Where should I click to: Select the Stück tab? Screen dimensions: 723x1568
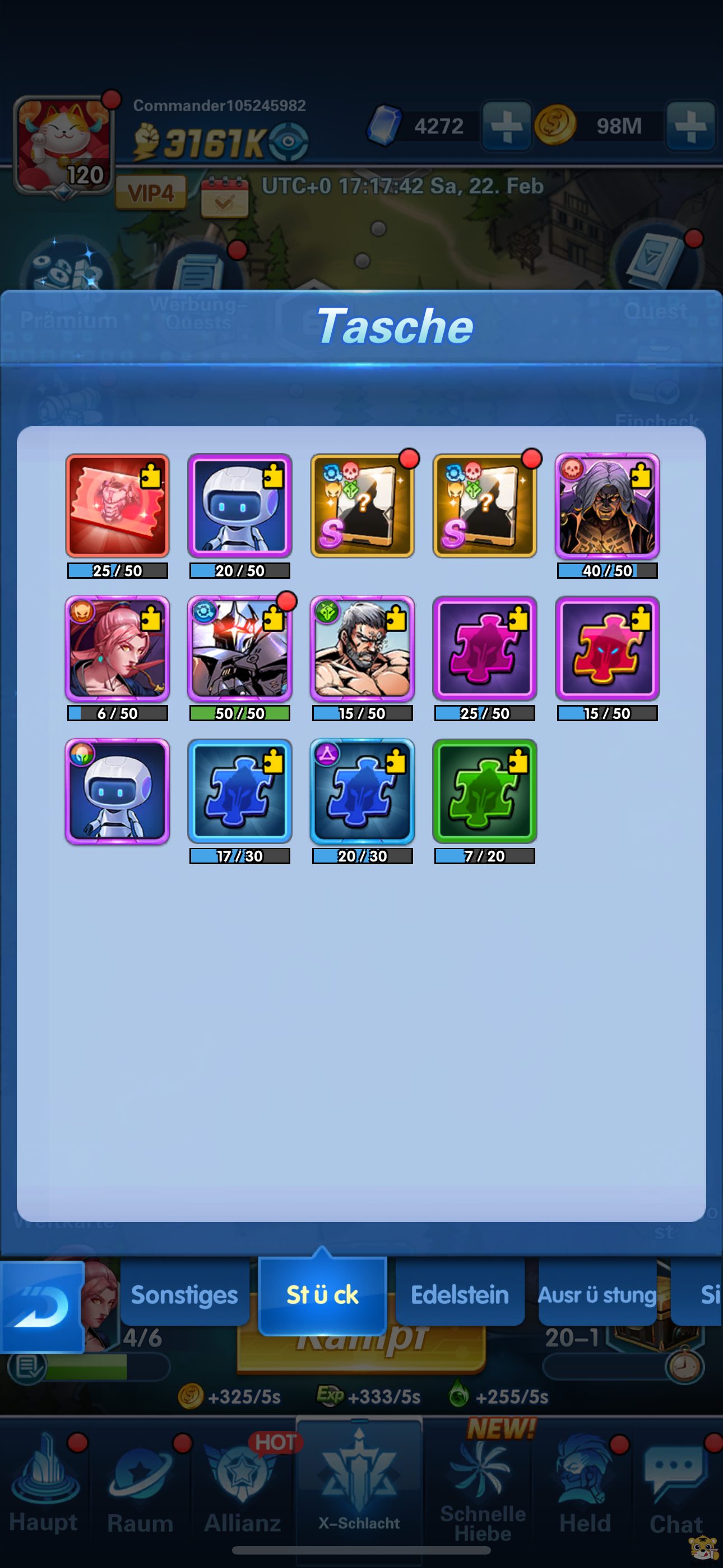click(x=323, y=1294)
